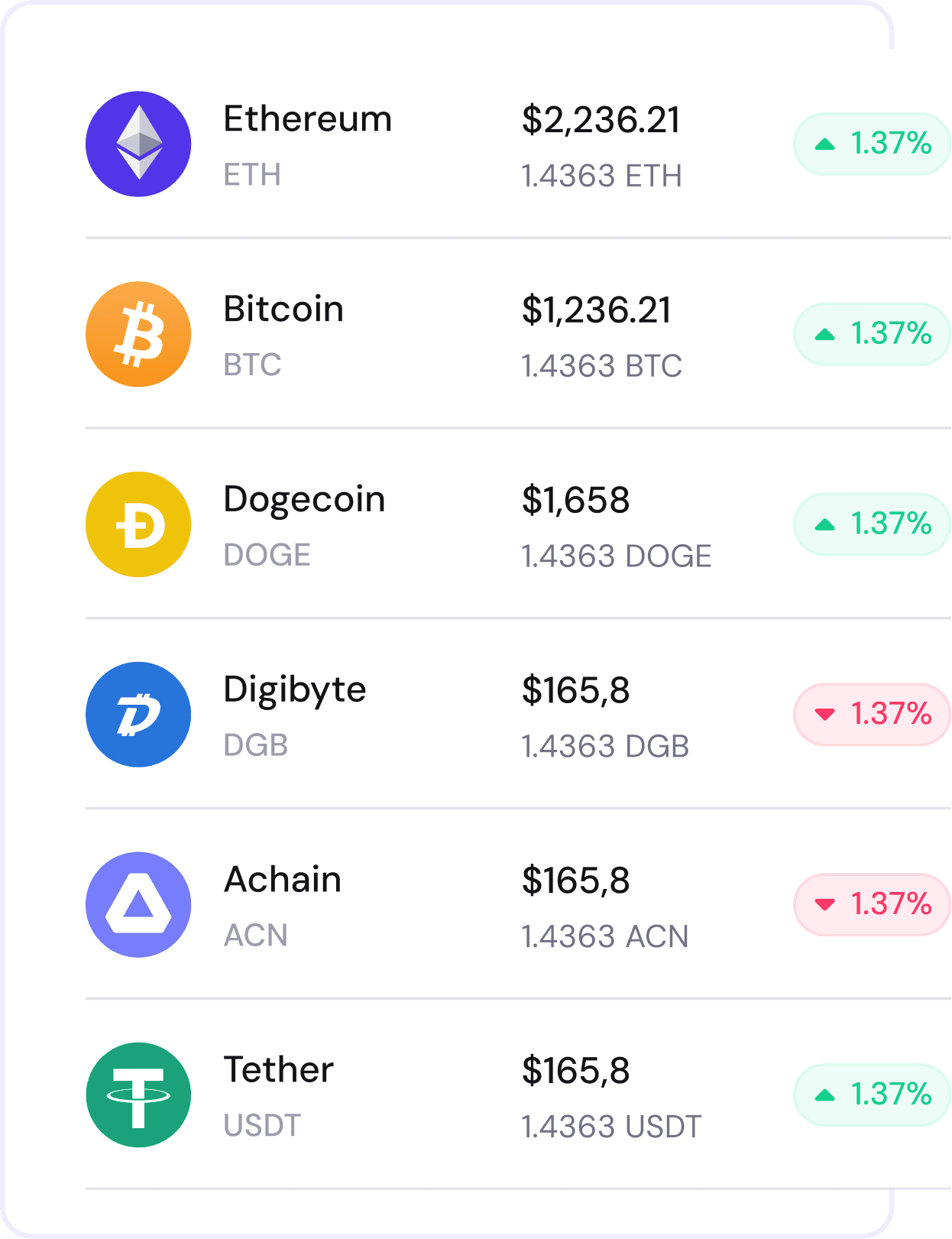Click the Bitcoin coin icon
Image resolution: width=952 pixels, height=1239 pixels.
(138, 333)
